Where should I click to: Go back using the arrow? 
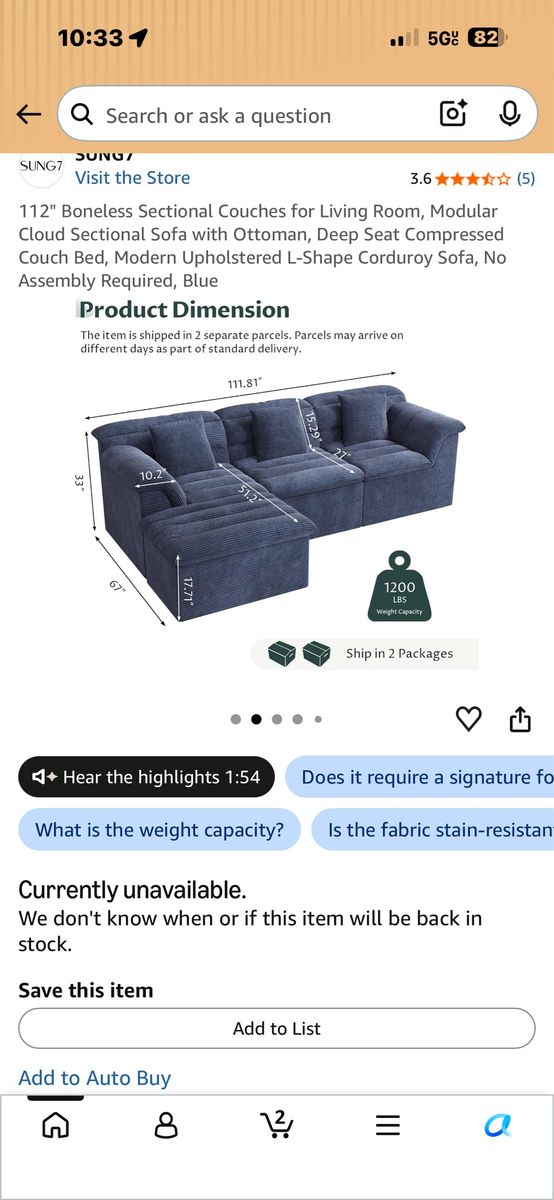pyautogui.click(x=29, y=114)
